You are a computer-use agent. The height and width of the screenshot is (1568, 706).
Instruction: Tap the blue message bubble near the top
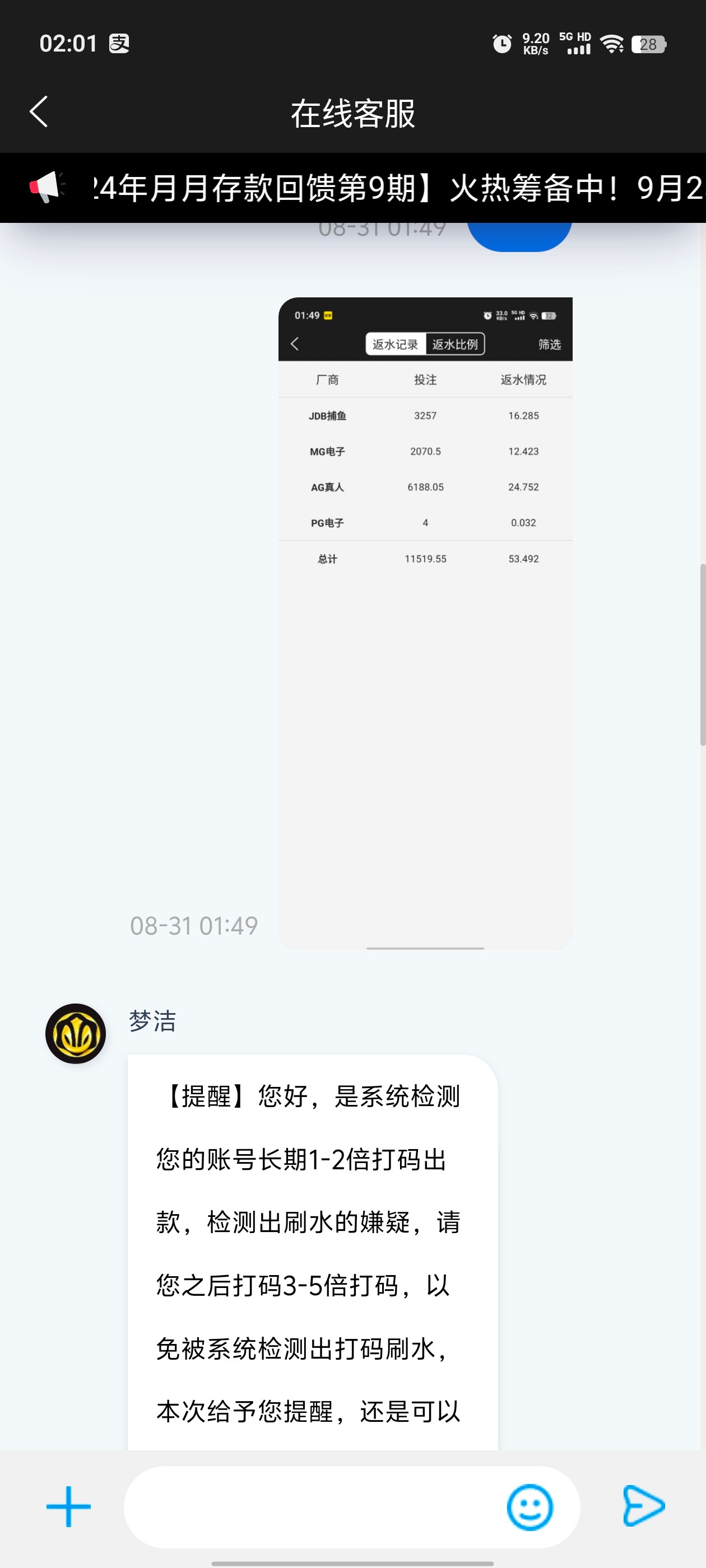pyautogui.click(x=521, y=234)
